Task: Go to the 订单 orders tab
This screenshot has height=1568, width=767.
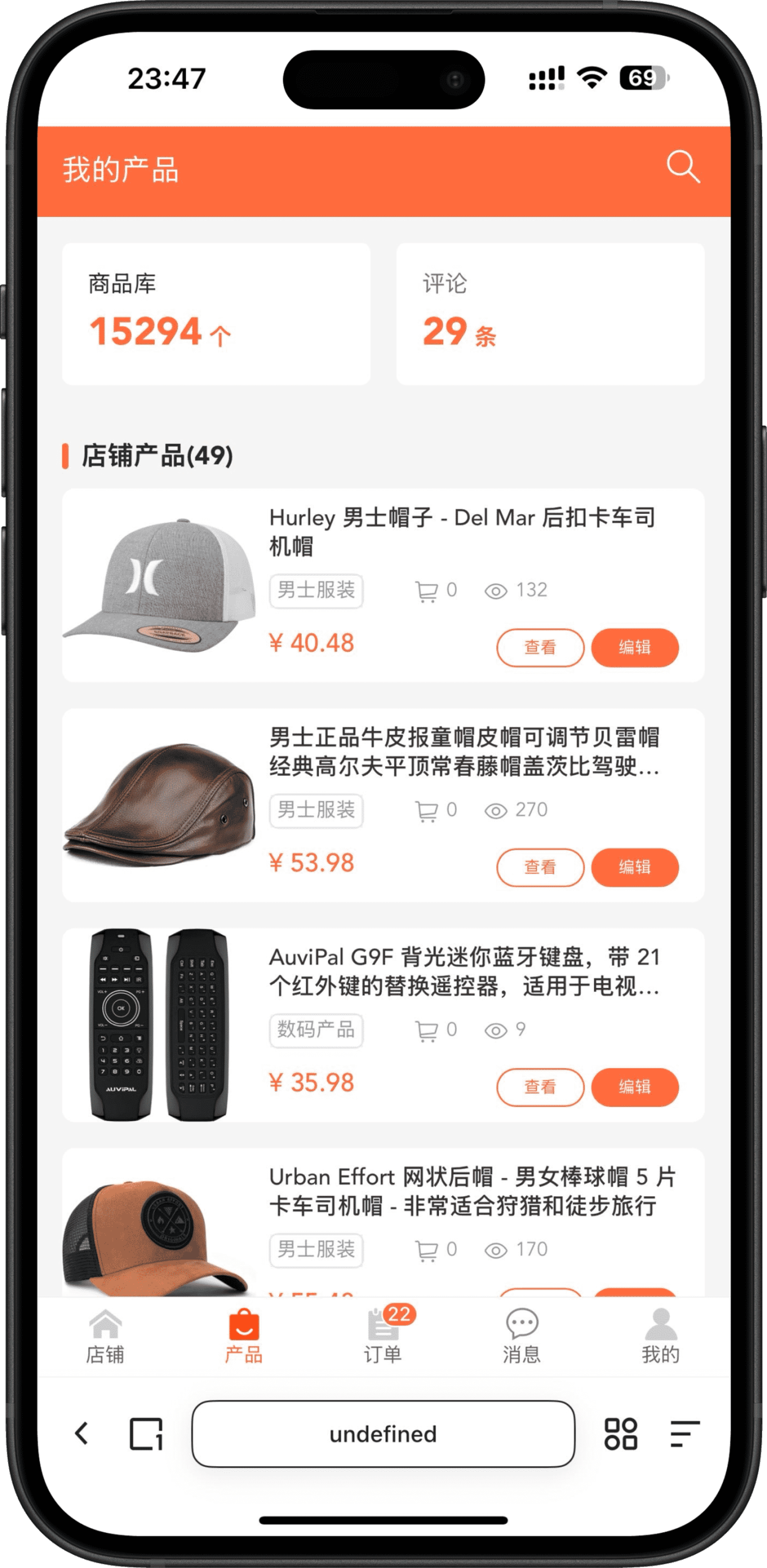Action: coord(383,1338)
